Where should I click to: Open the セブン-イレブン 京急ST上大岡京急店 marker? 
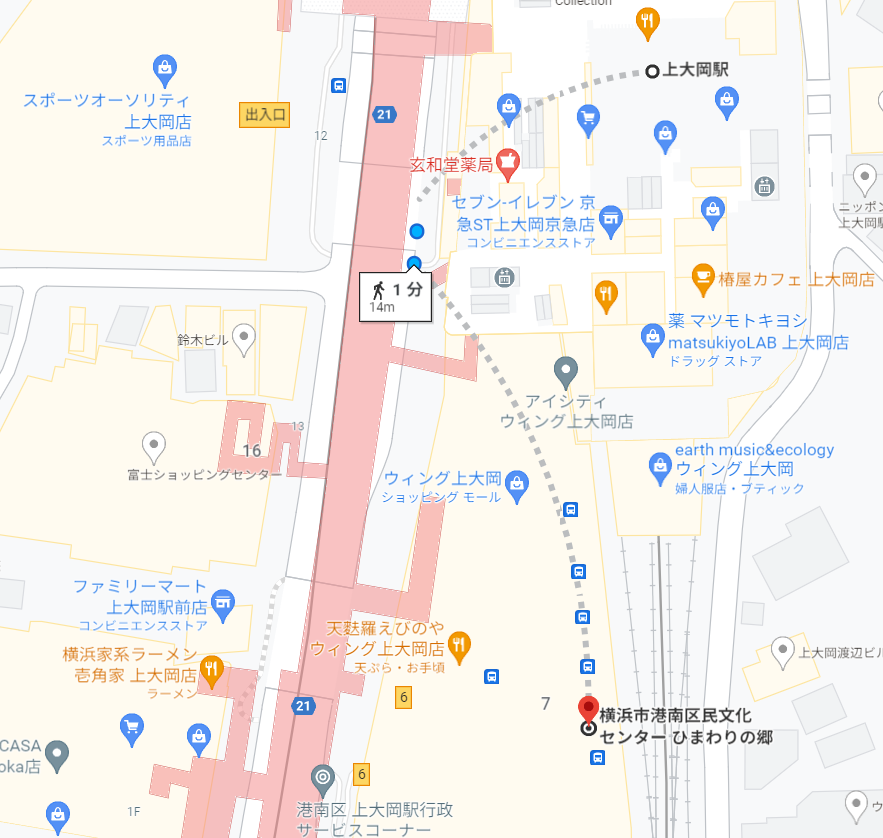pos(611,216)
